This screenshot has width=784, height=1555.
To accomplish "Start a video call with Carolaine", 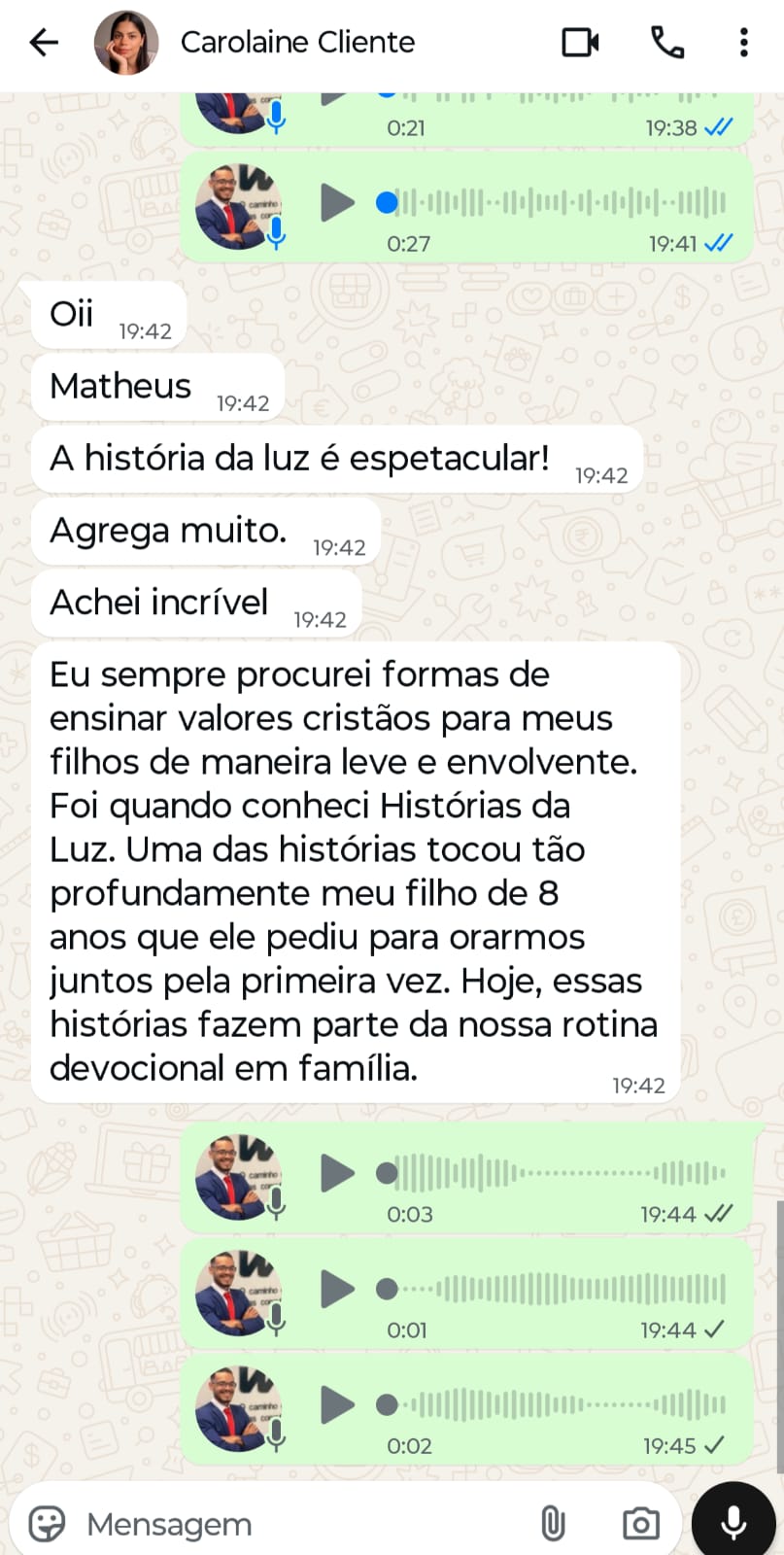I will (x=580, y=43).
